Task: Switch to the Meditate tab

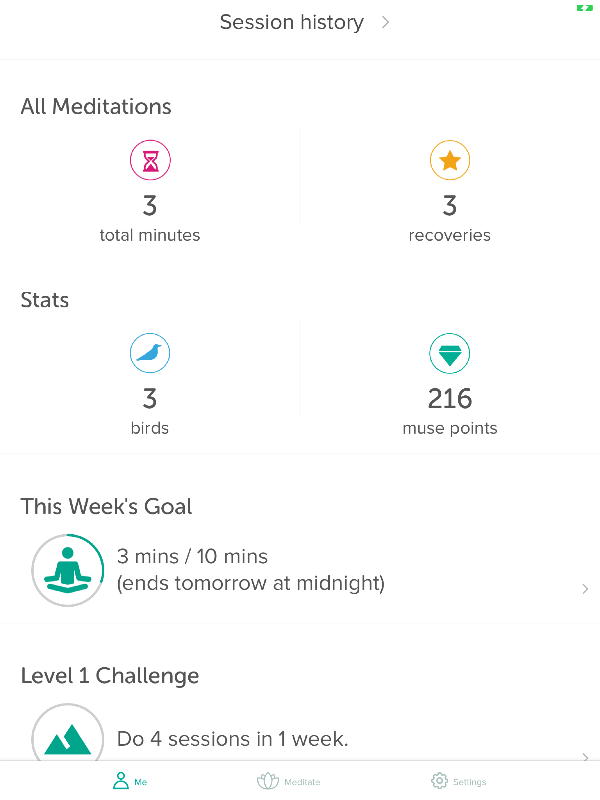Action: (289, 781)
